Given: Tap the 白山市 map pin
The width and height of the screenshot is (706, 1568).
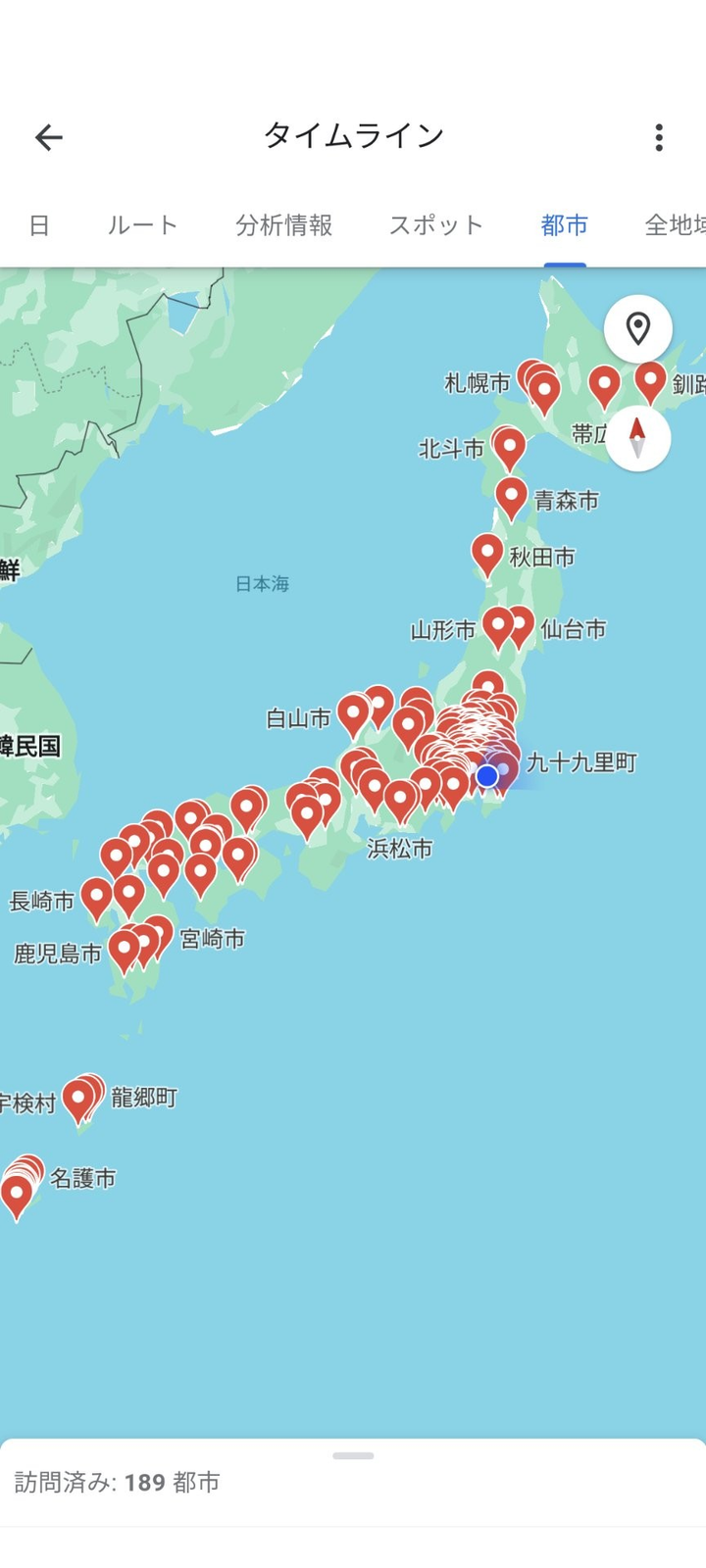Looking at the screenshot, I should click(x=353, y=713).
